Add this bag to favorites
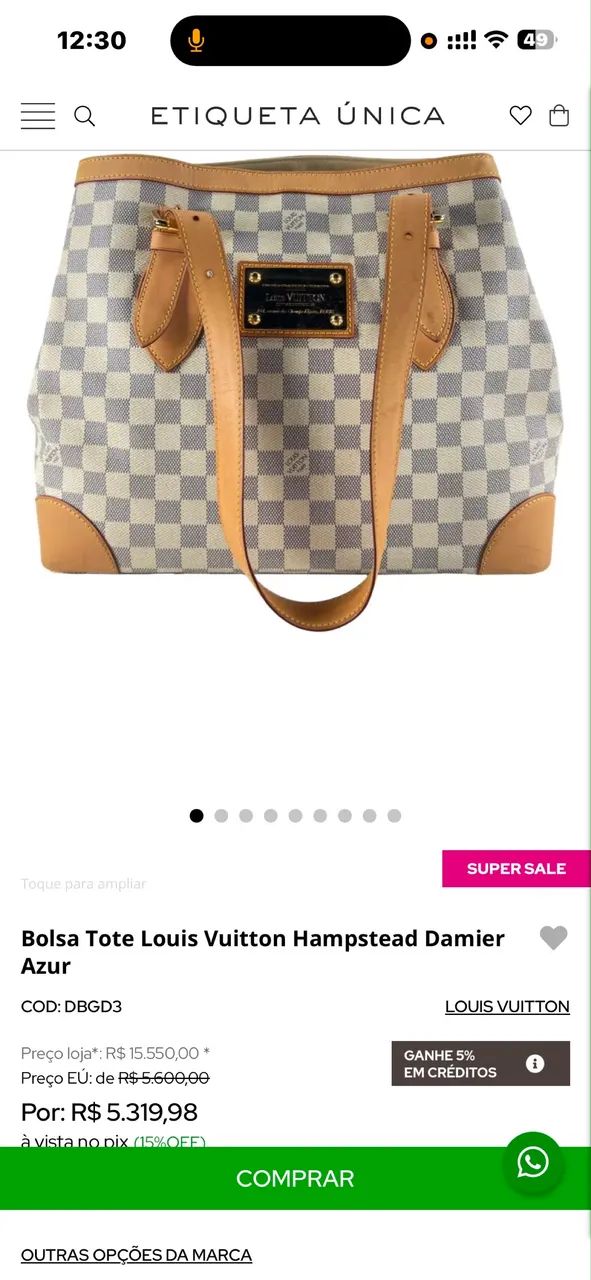 [x=553, y=938]
